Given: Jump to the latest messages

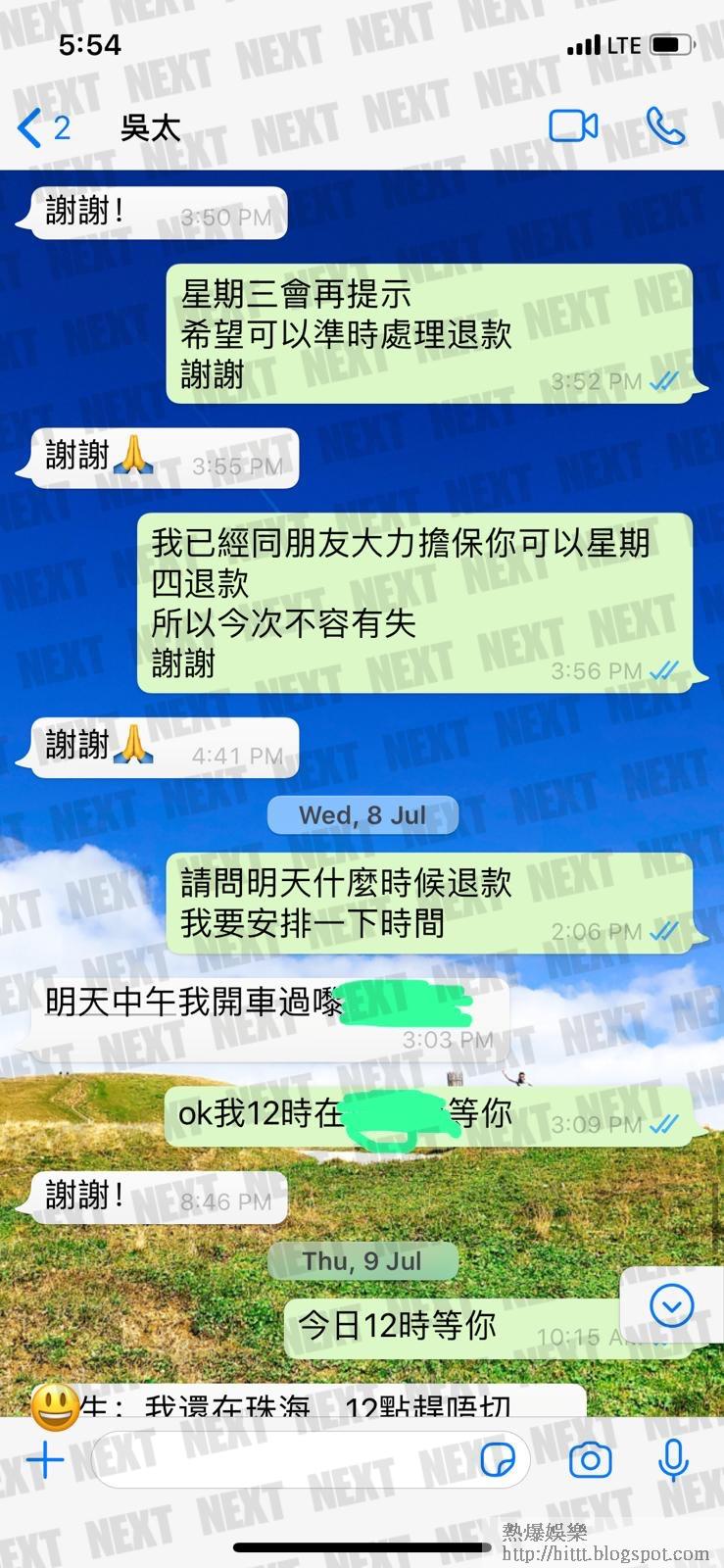Looking at the screenshot, I should pos(671,1306).
